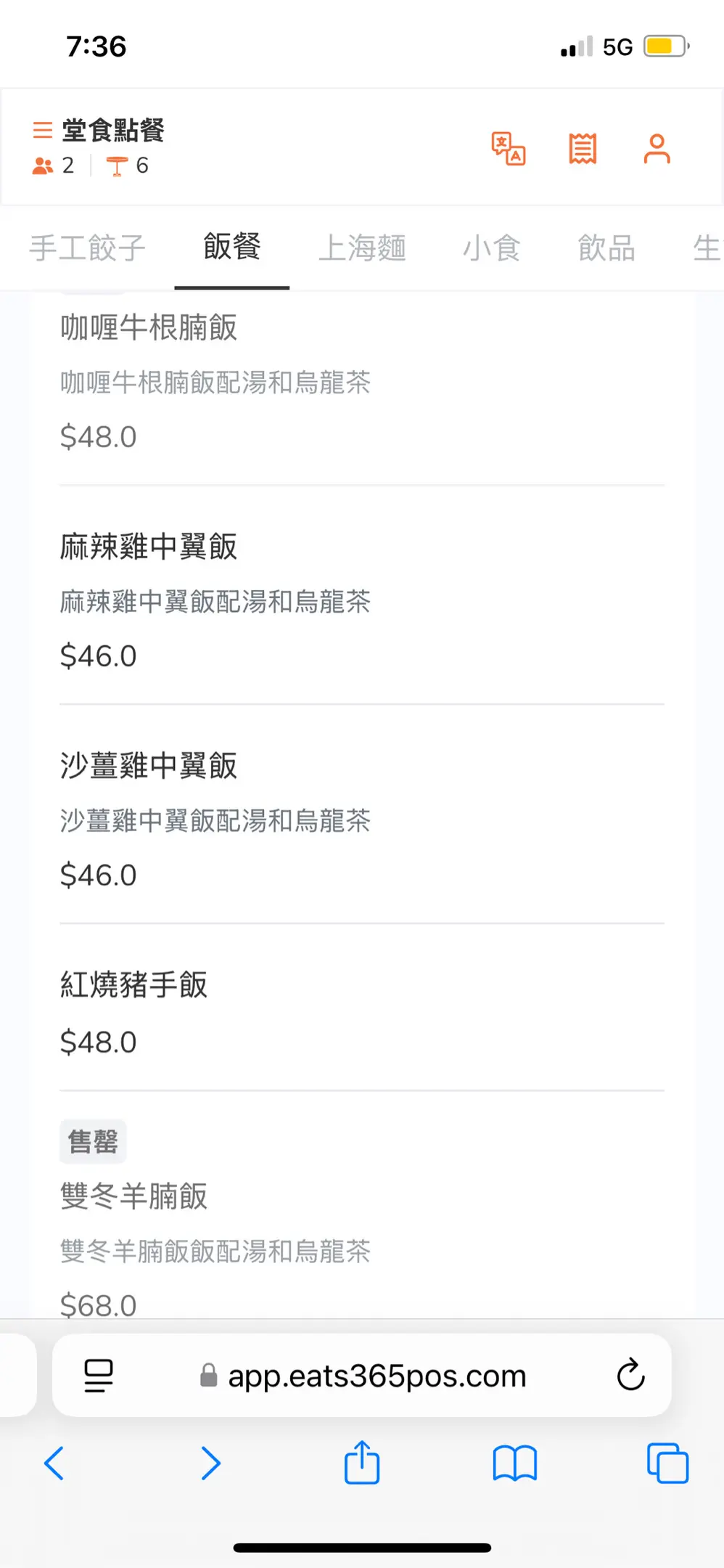Switch to the 手工餃子 tab
This screenshot has height=1568, width=724.
[87, 248]
